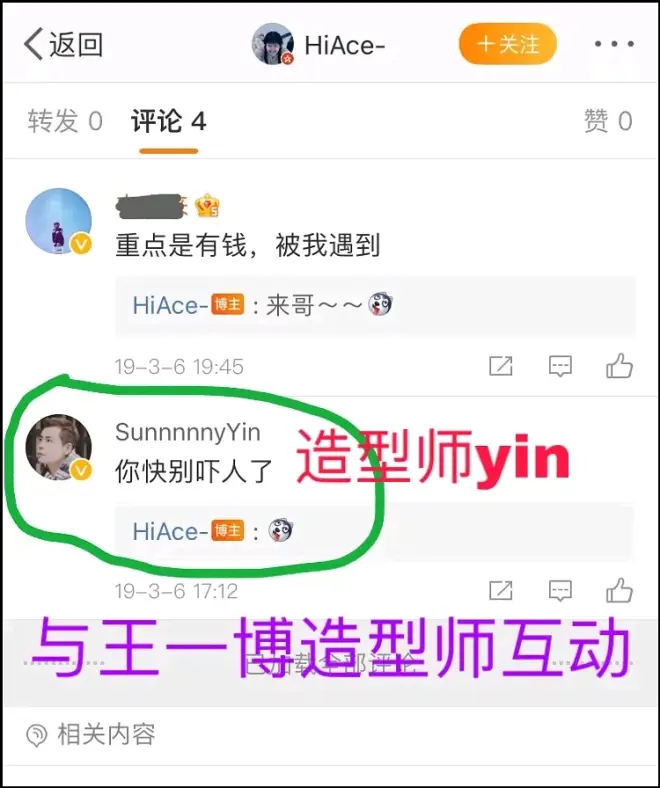The width and height of the screenshot is (660, 788).
Task: Open SunnnnnyYin's profile avatar
Action: [x=58, y=447]
